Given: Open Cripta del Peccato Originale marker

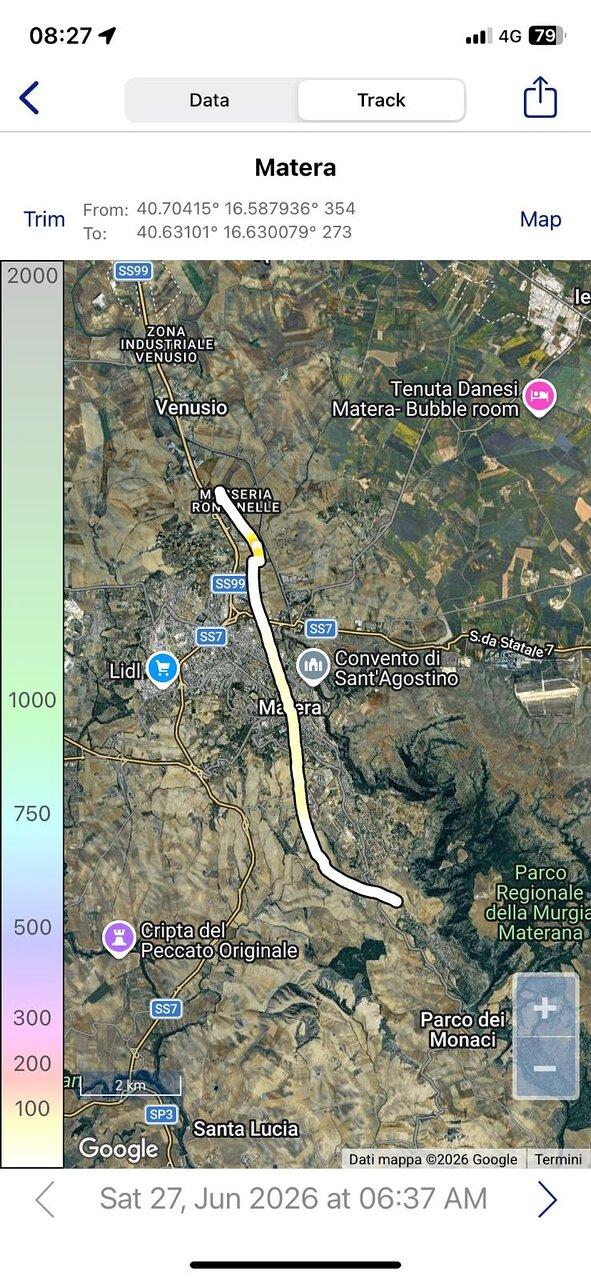Looking at the screenshot, I should point(119,938).
